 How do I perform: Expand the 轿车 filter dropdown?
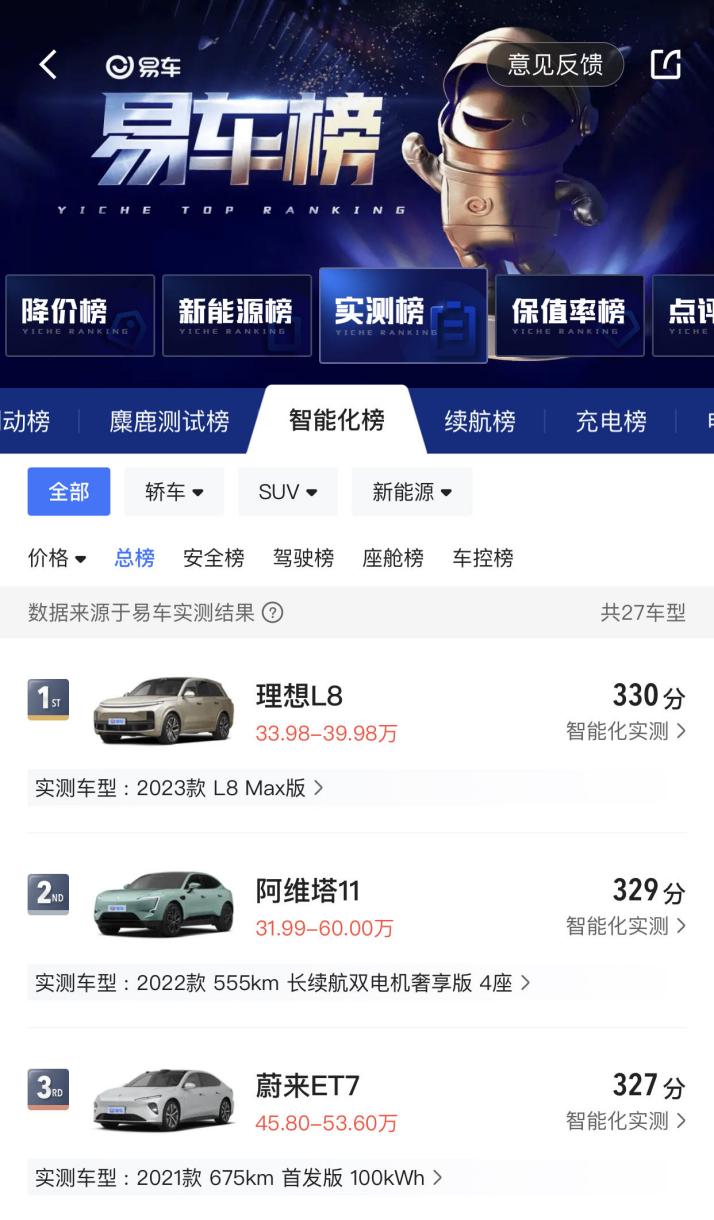[x=174, y=492]
